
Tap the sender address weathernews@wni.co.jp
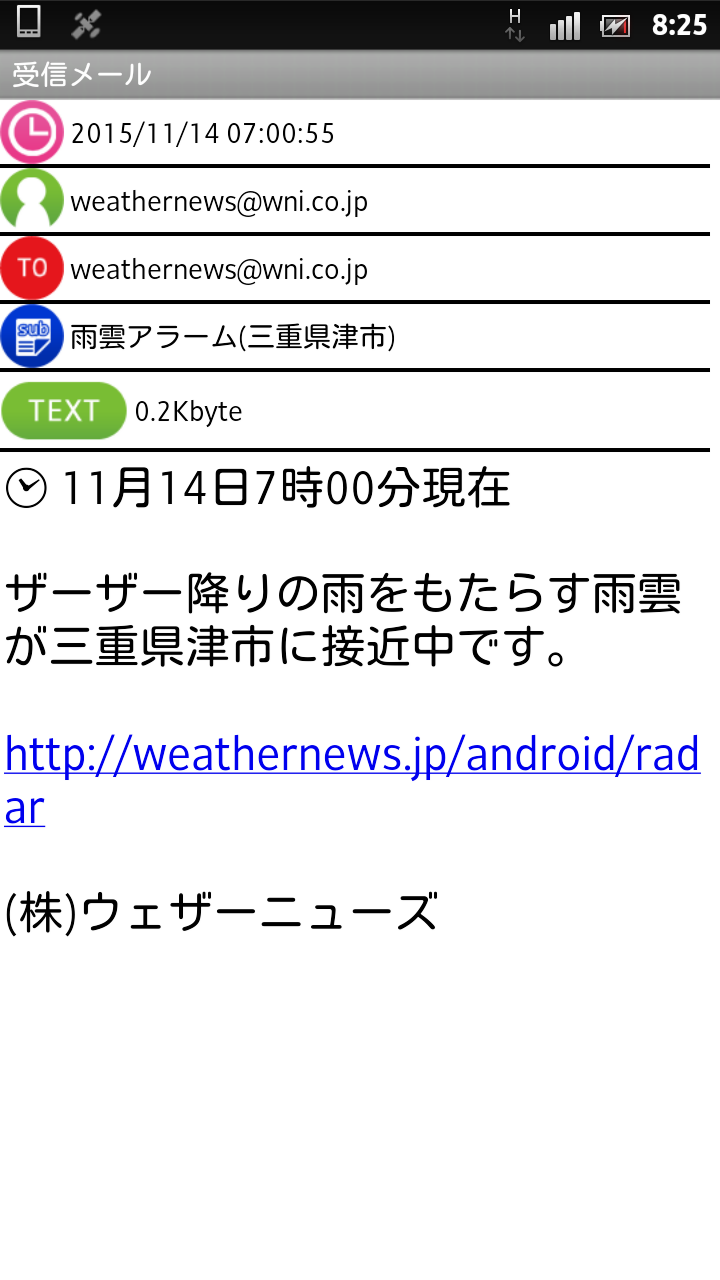click(x=219, y=202)
